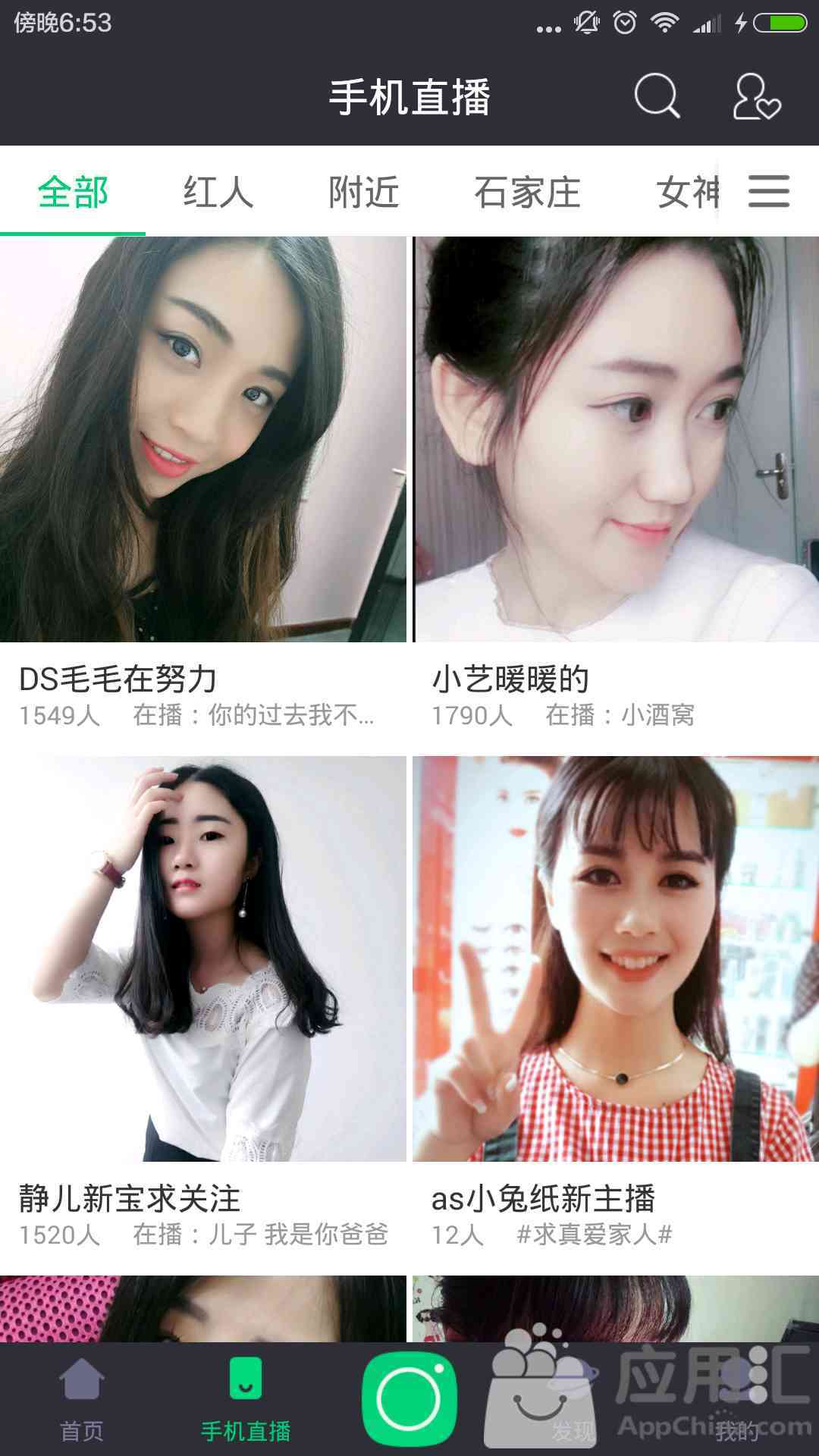Image resolution: width=819 pixels, height=1456 pixels.
Task: Select the 全部 tab
Action: click(73, 192)
